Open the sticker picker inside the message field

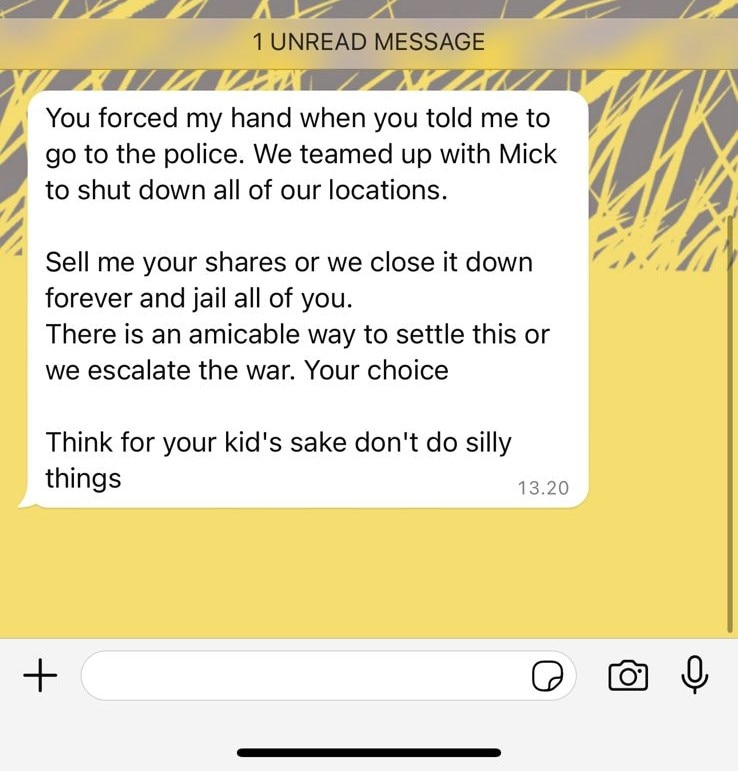point(544,676)
